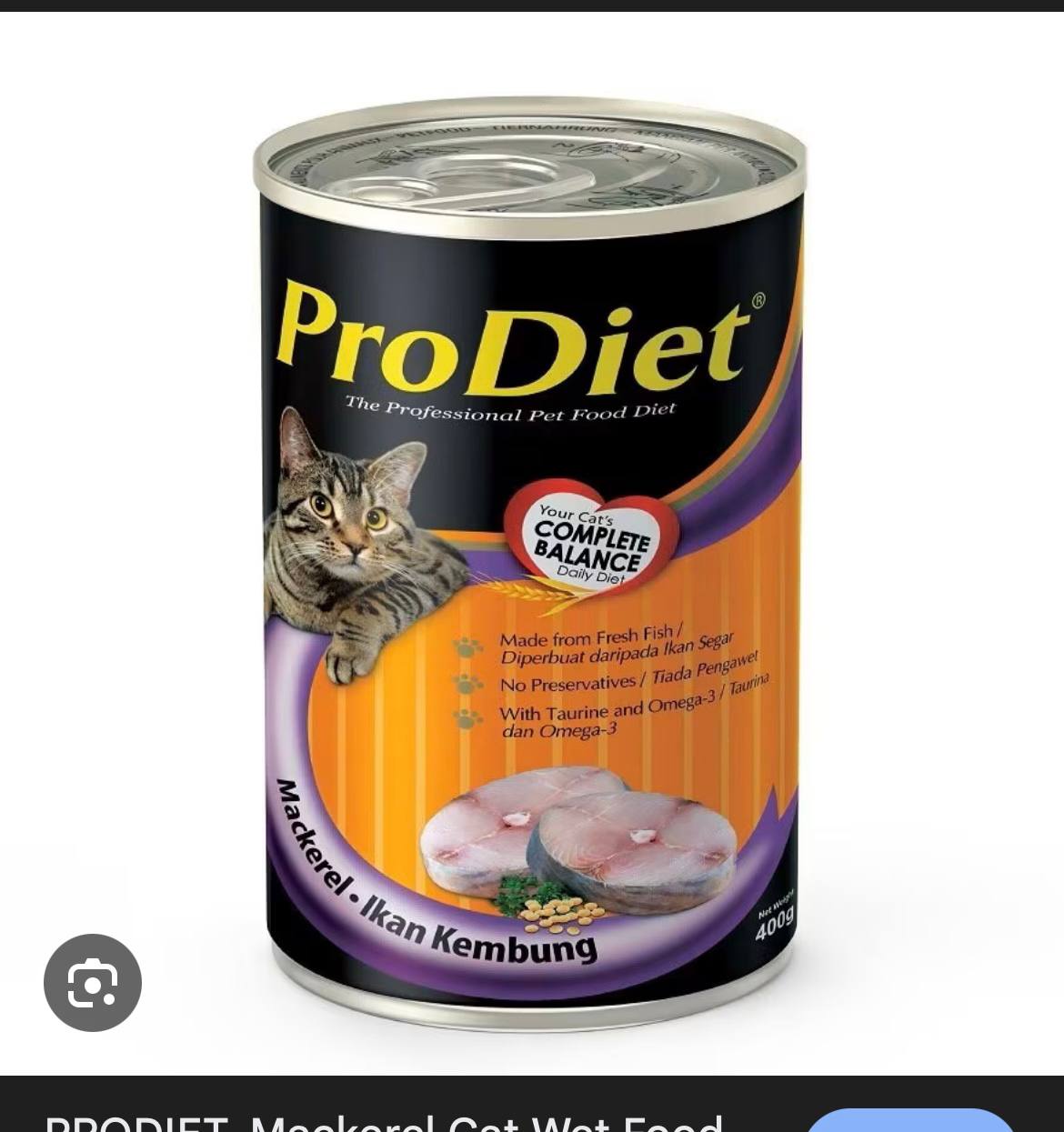Search this image with Google Lens
Viewport: 1064px width, 1132px height.
point(93,983)
